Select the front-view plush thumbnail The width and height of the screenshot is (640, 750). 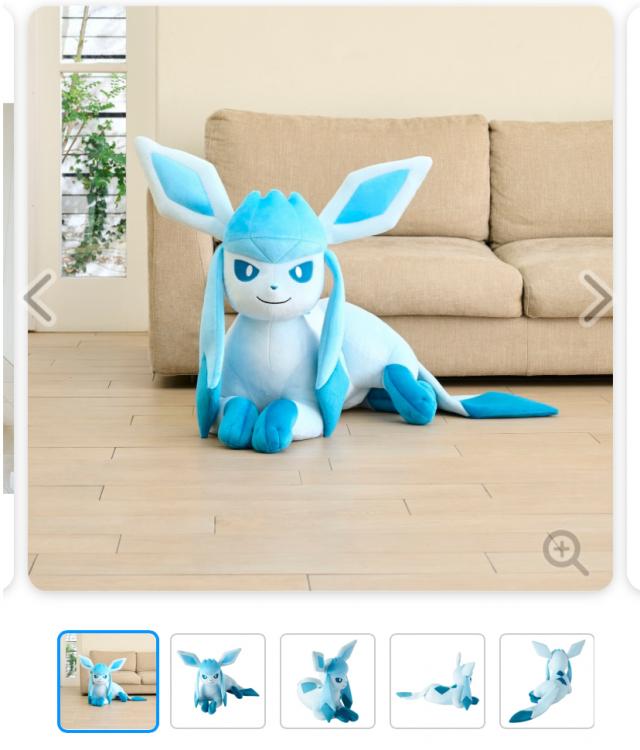[218, 681]
